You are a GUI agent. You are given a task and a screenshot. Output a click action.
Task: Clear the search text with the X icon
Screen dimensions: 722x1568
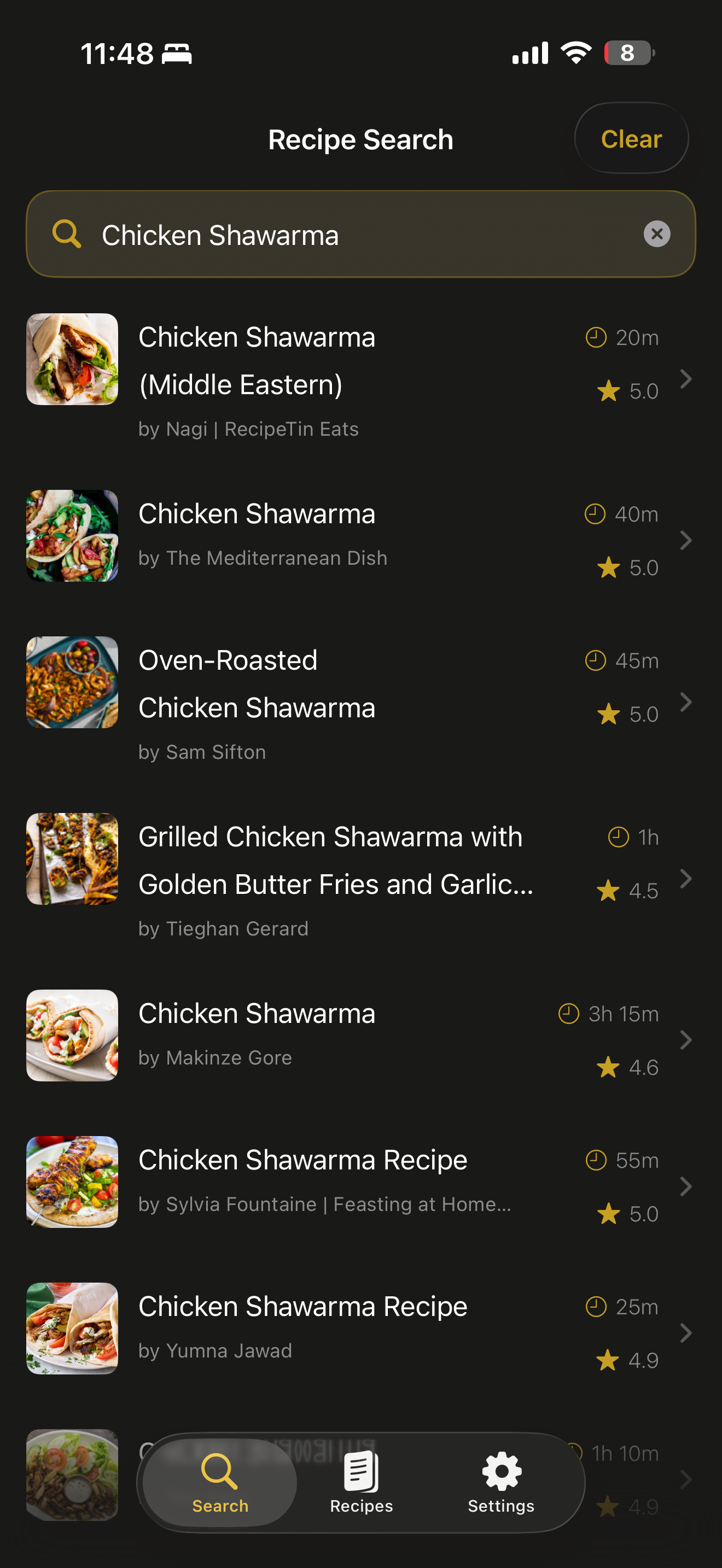pyautogui.click(x=656, y=233)
